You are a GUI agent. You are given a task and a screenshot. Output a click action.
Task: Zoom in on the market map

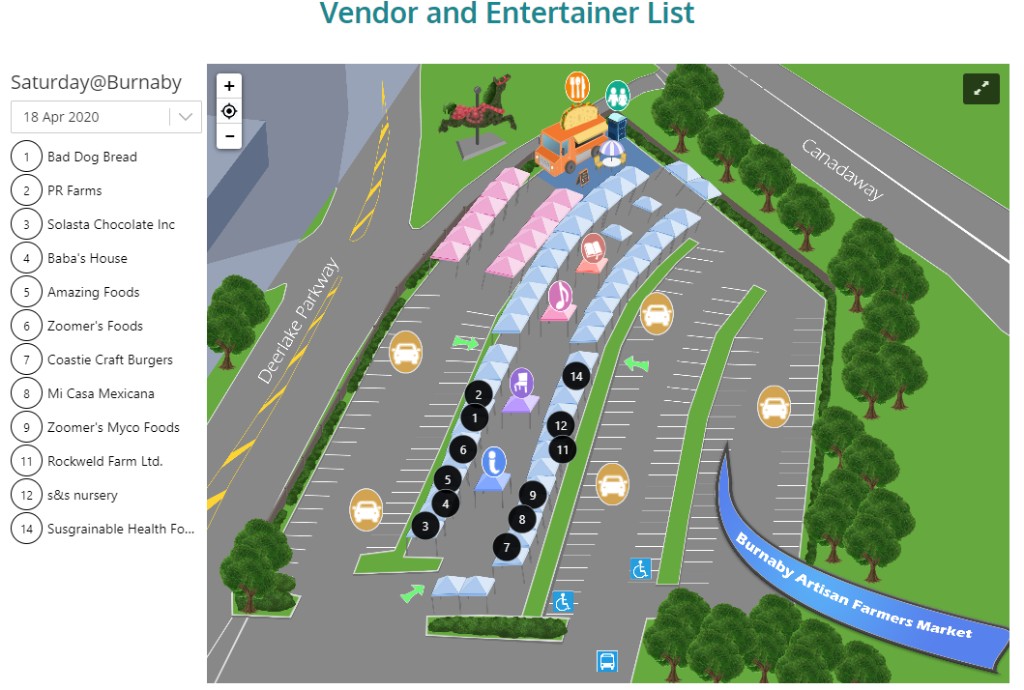click(x=229, y=86)
